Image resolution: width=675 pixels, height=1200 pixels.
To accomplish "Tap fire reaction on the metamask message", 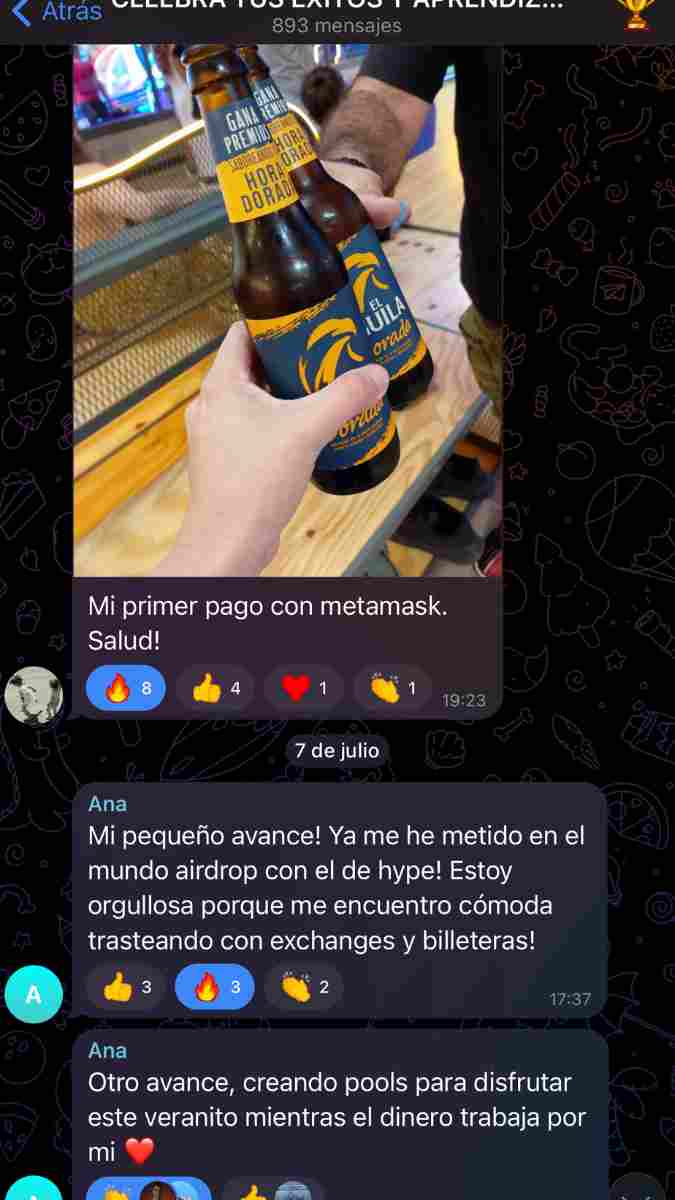I will (x=126, y=688).
